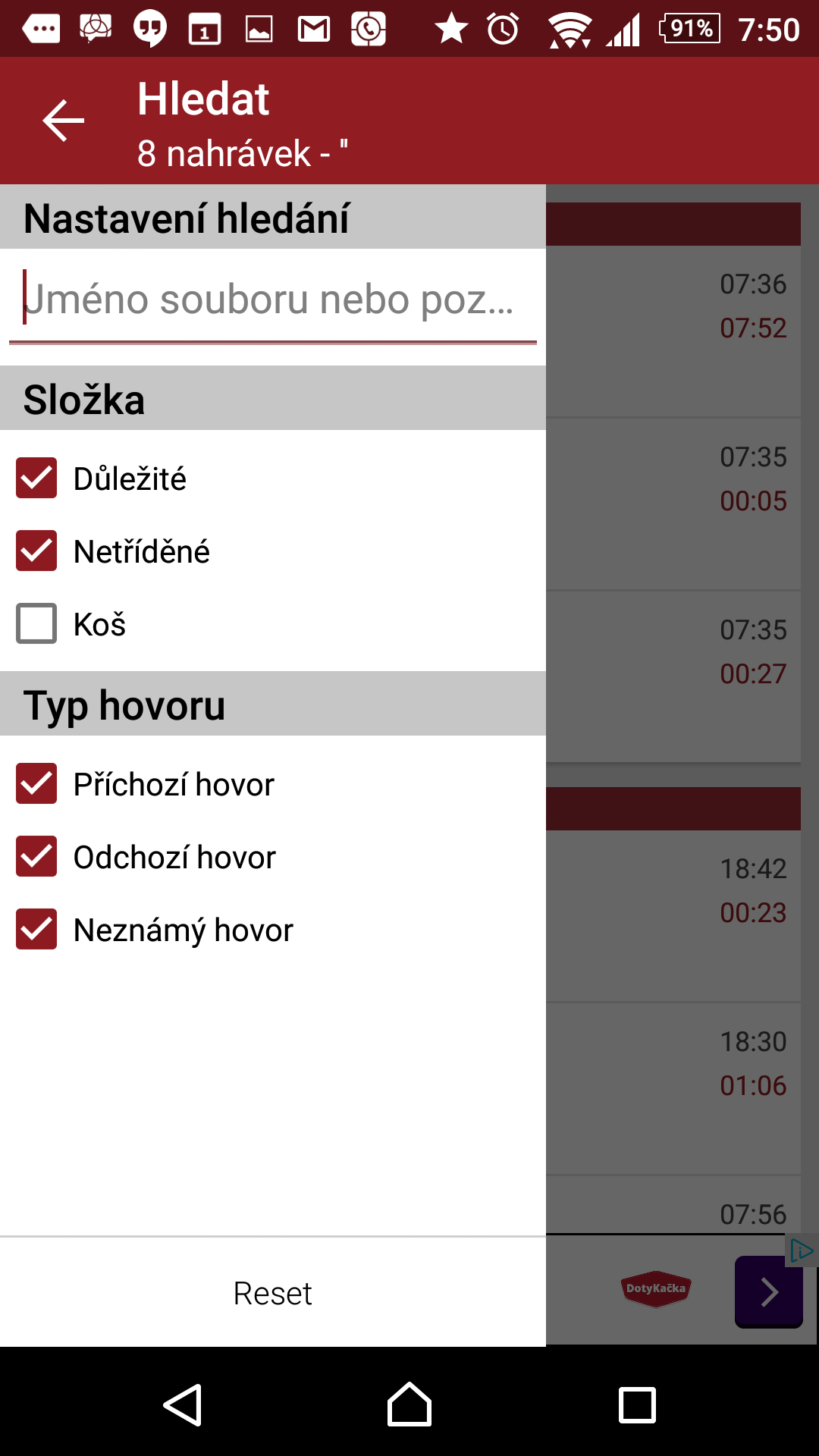The width and height of the screenshot is (819, 1456).
Task: Uncheck Příchozí hovor call type
Action: (36, 783)
